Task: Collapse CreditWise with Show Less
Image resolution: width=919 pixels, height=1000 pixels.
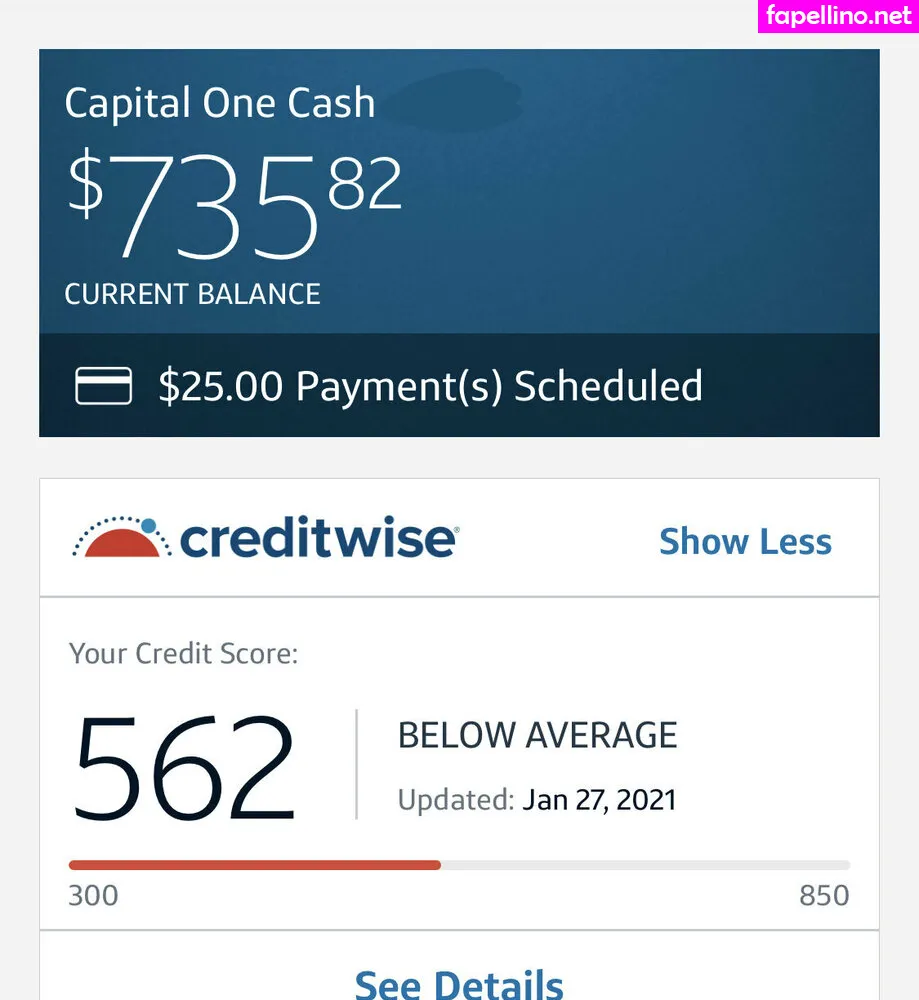Action: 745,542
